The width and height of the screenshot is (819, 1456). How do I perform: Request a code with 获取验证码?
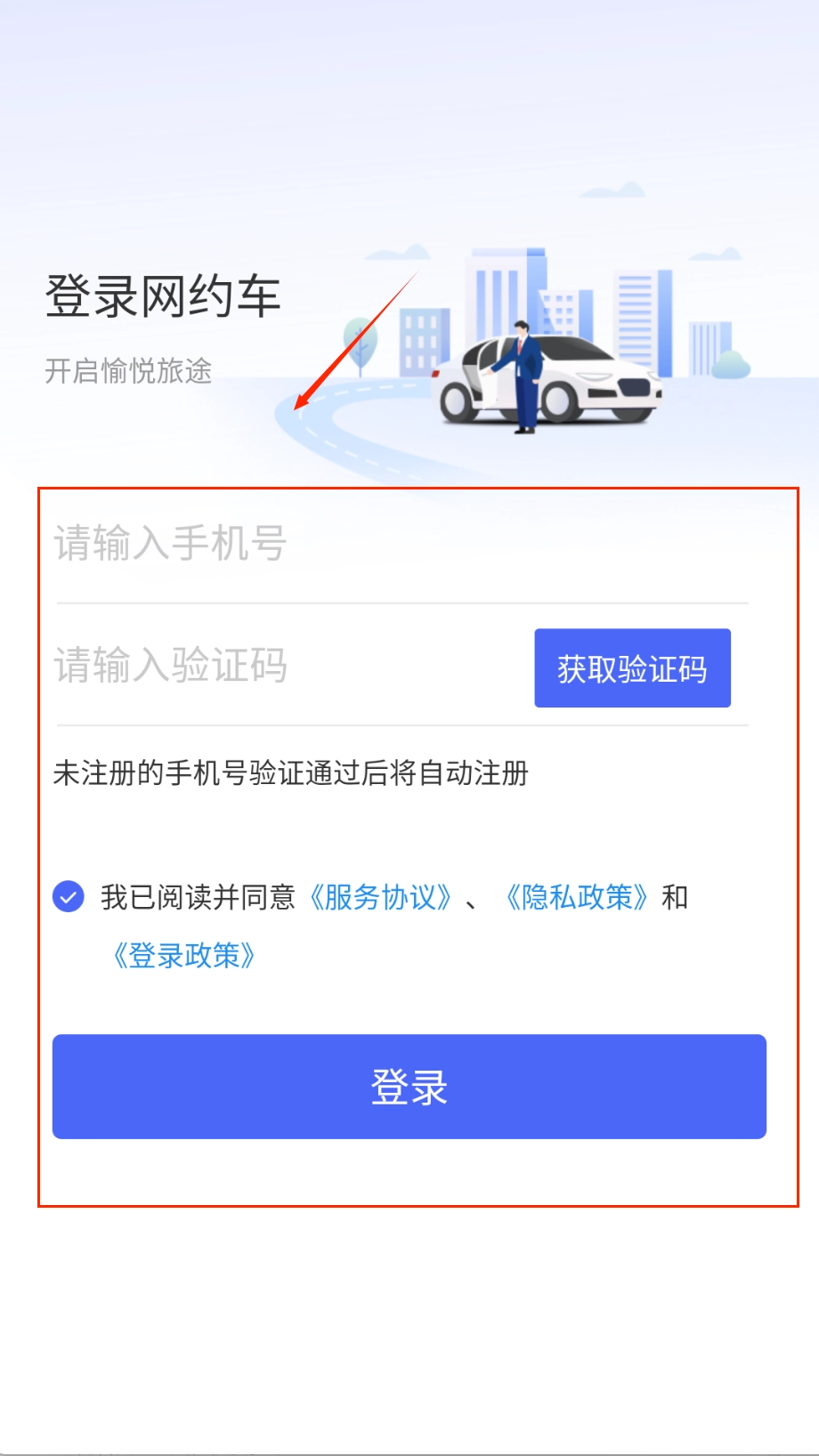click(632, 668)
